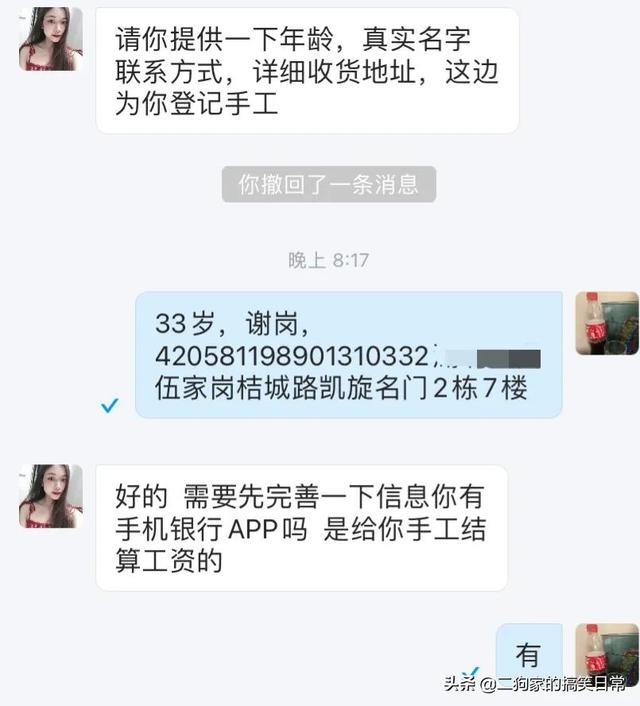The width and height of the screenshot is (640, 706).
Task: View the contact's avatar beside the 好的 需要先完善 message
Action: 51,496
